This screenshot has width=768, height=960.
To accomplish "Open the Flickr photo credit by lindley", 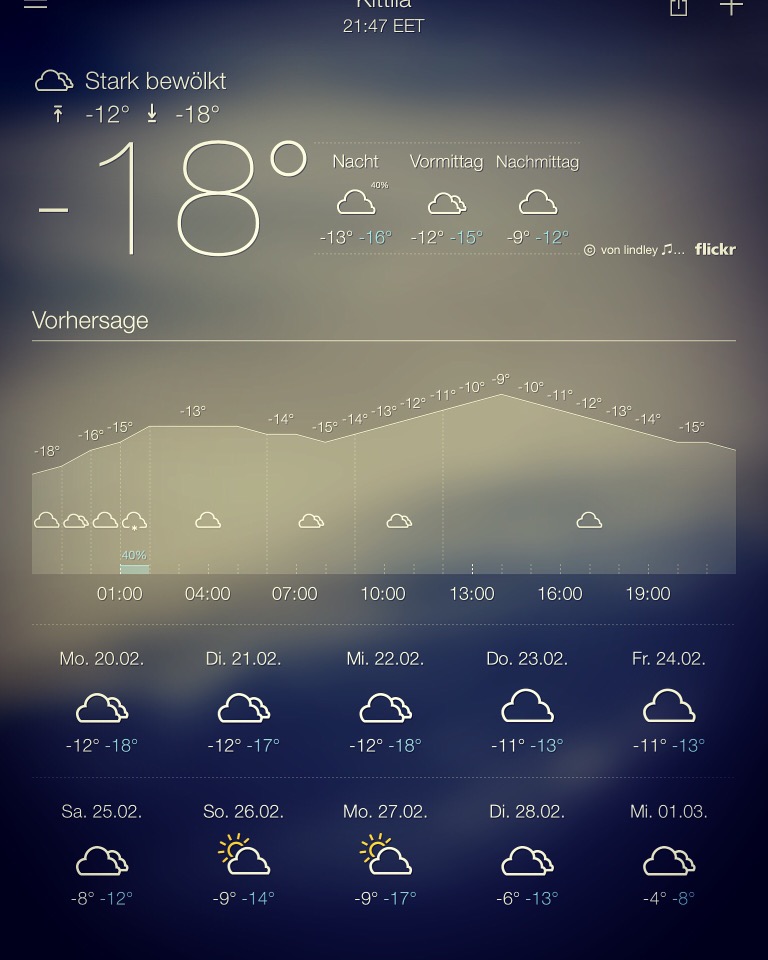I will tap(659, 250).
